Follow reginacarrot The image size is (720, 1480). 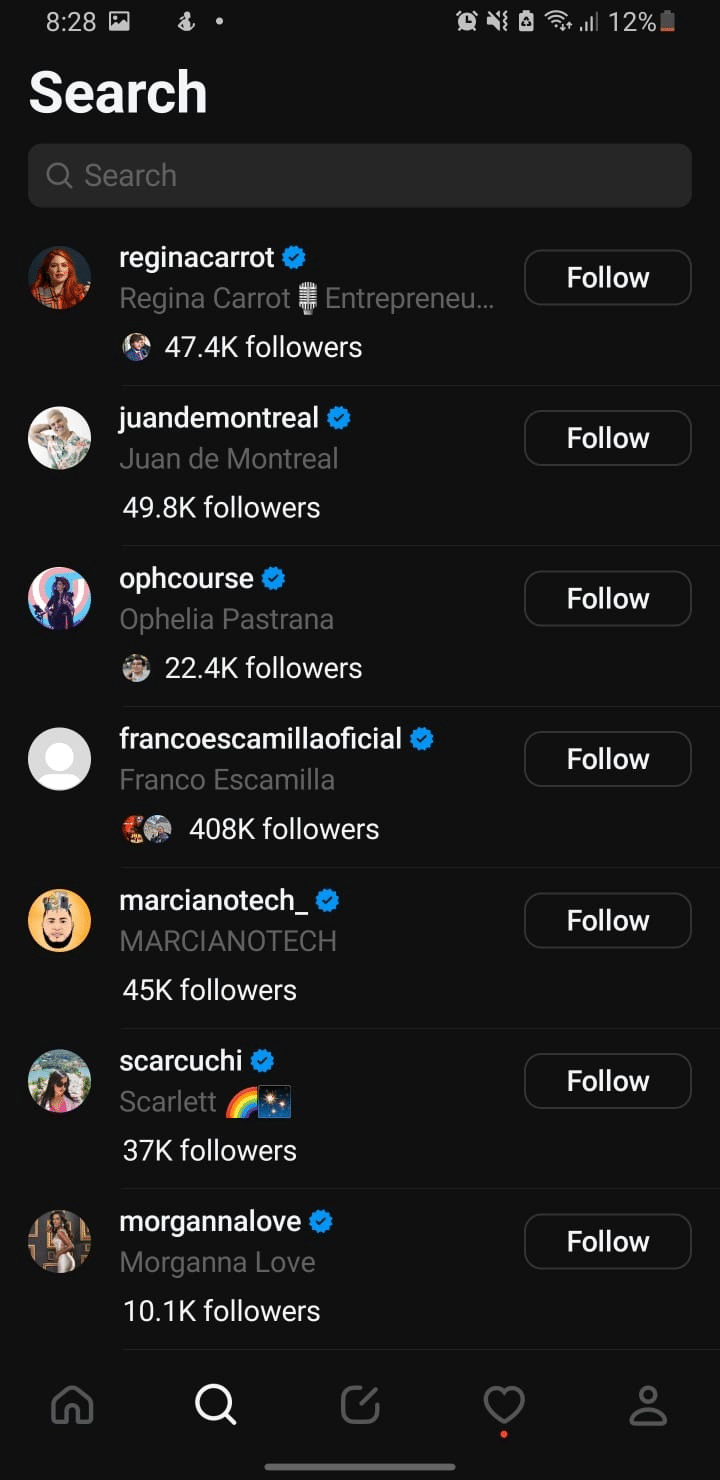tap(607, 277)
